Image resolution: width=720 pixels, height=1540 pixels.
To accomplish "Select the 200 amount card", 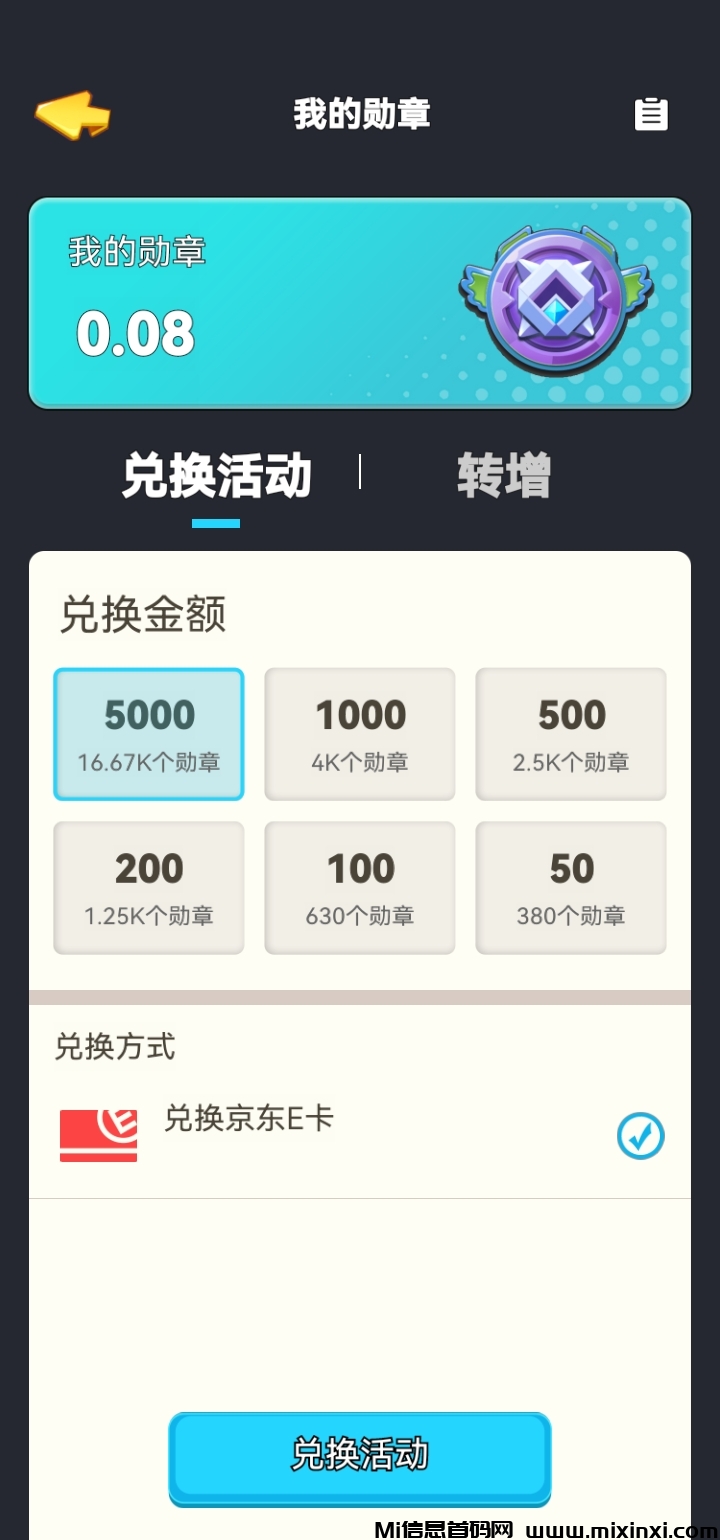I will 148,887.
